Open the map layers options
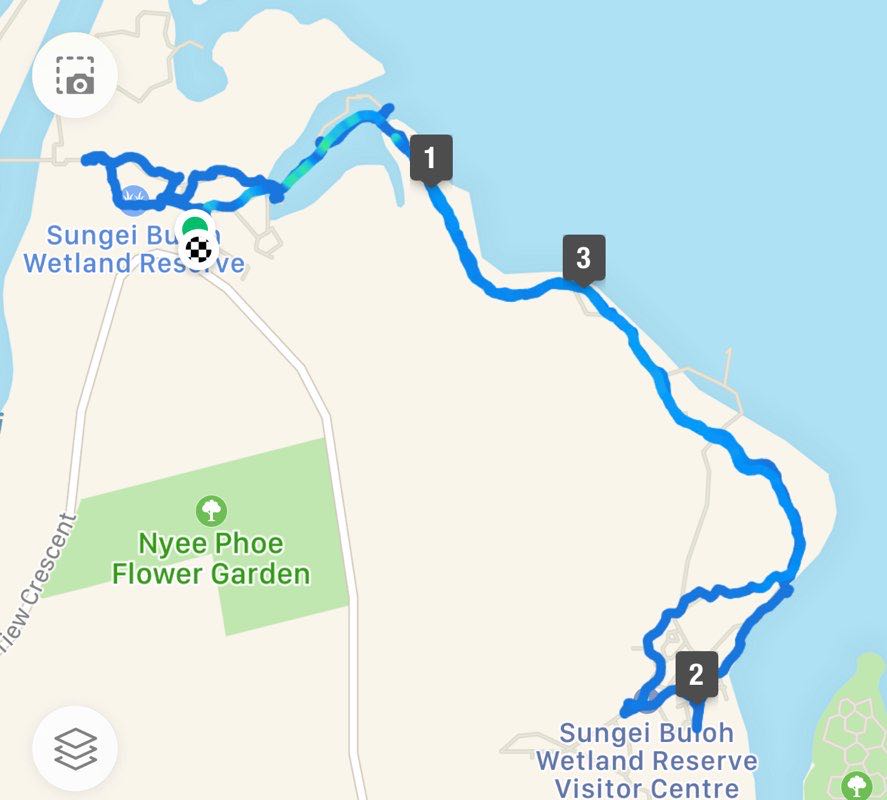The image size is (887, 800). pos(75,747)
